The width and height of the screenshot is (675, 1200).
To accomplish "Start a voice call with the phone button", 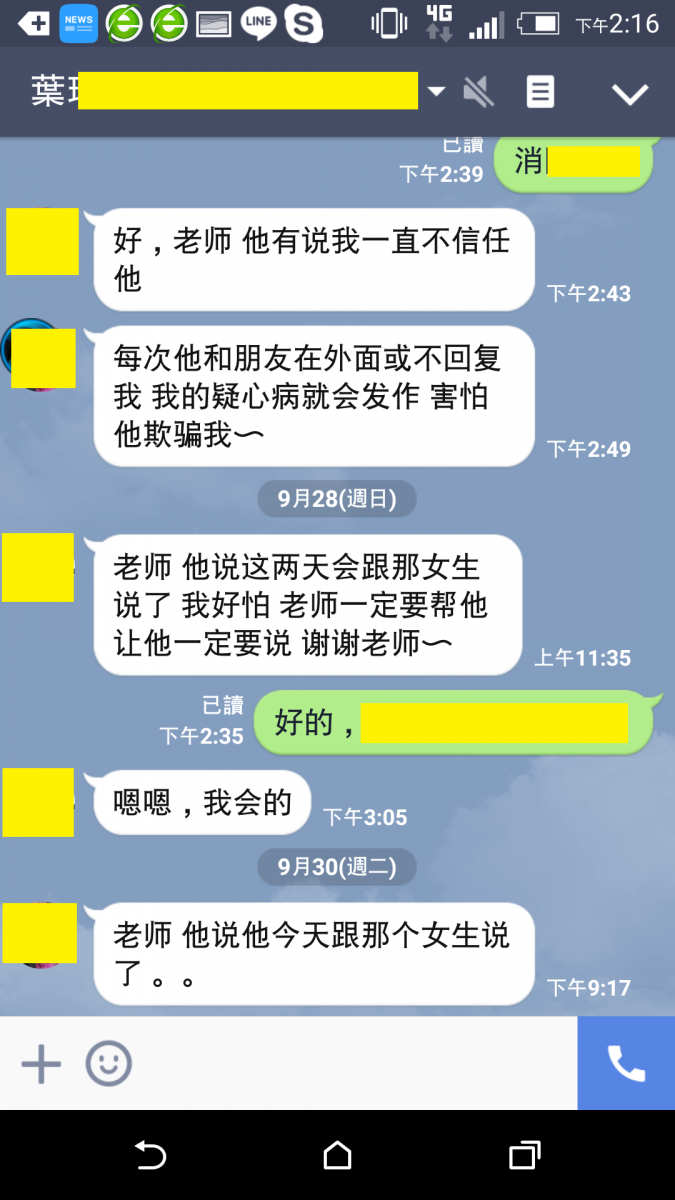I will point(626,1064).
